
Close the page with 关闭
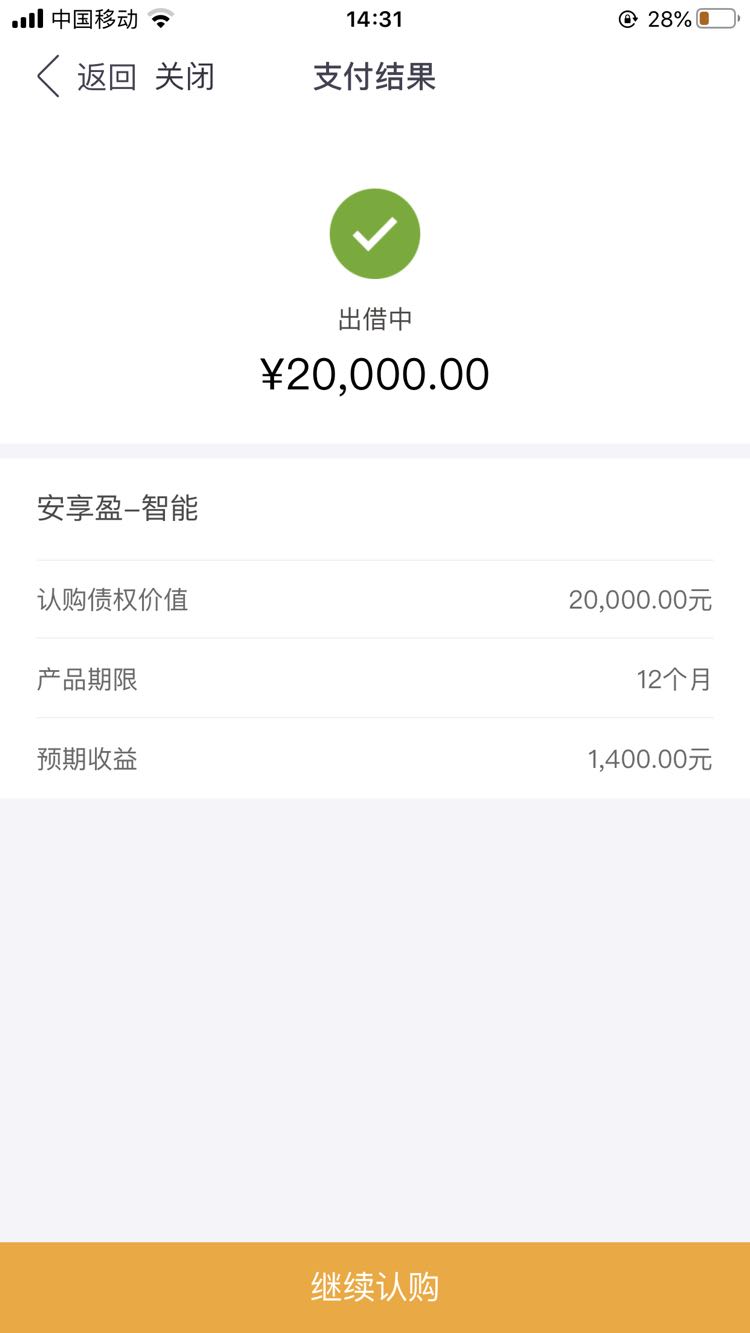(x=185, y=77)
